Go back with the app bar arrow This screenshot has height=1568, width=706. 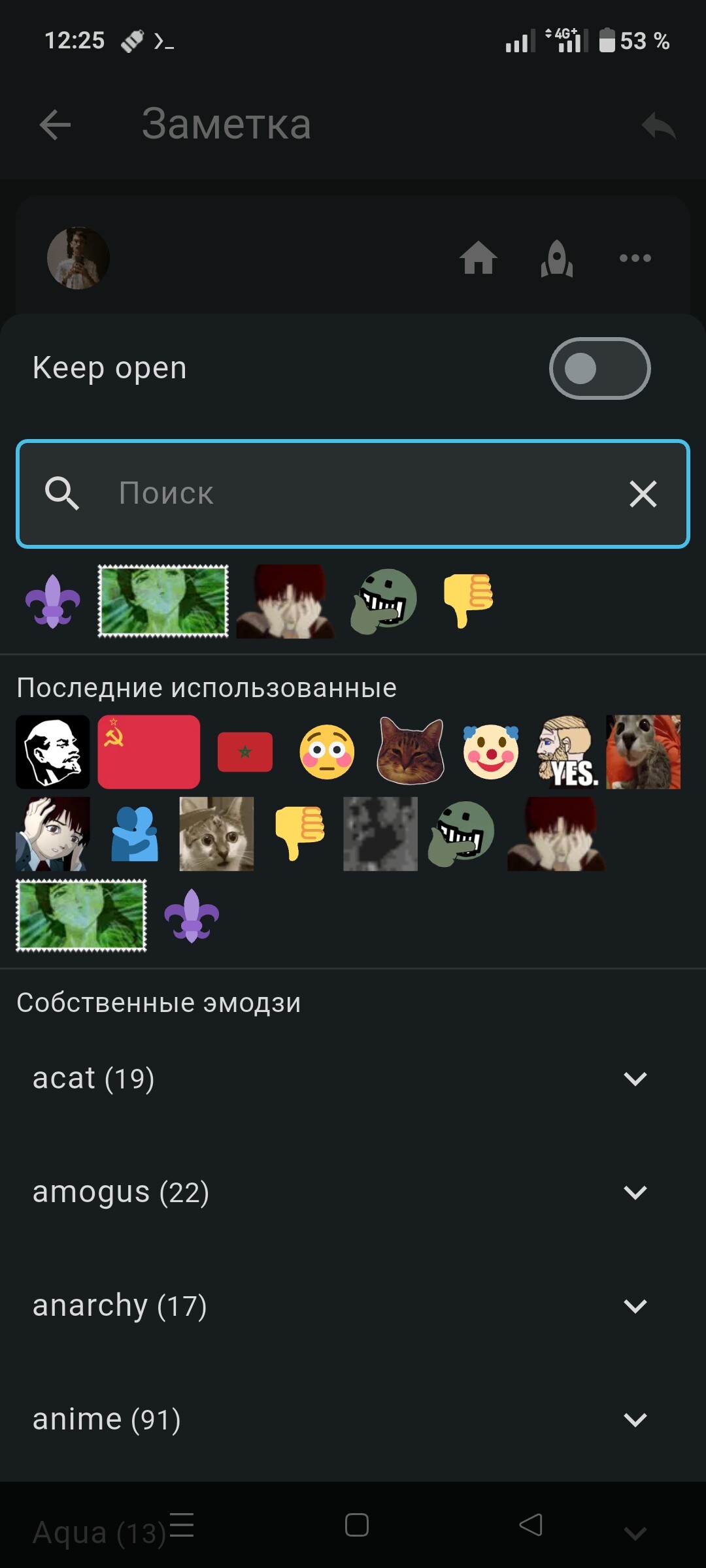point(55,125)
